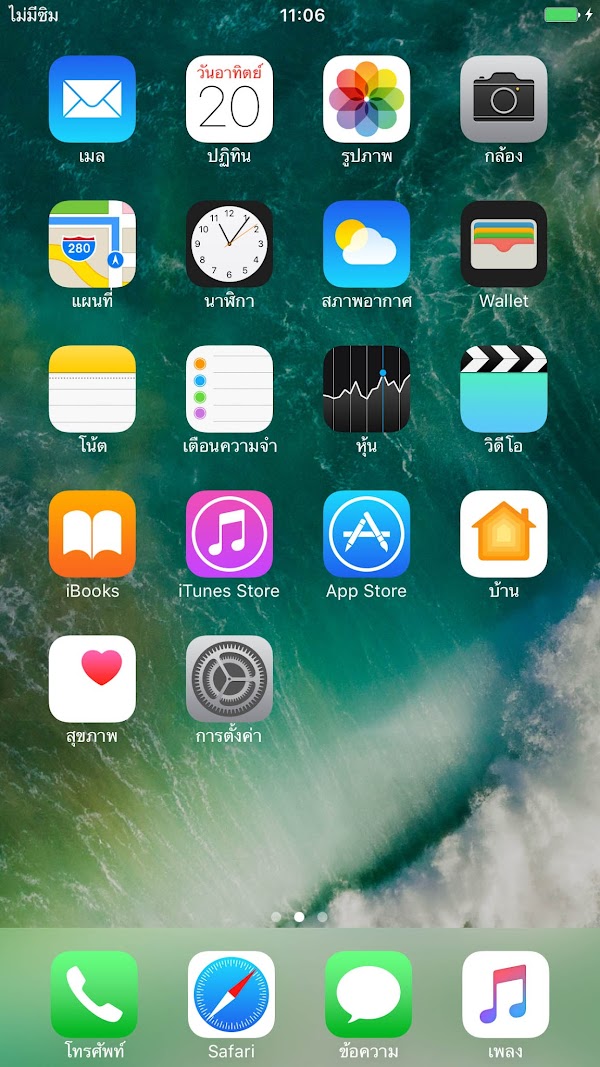Open the Wallet app

pos(503,244)
